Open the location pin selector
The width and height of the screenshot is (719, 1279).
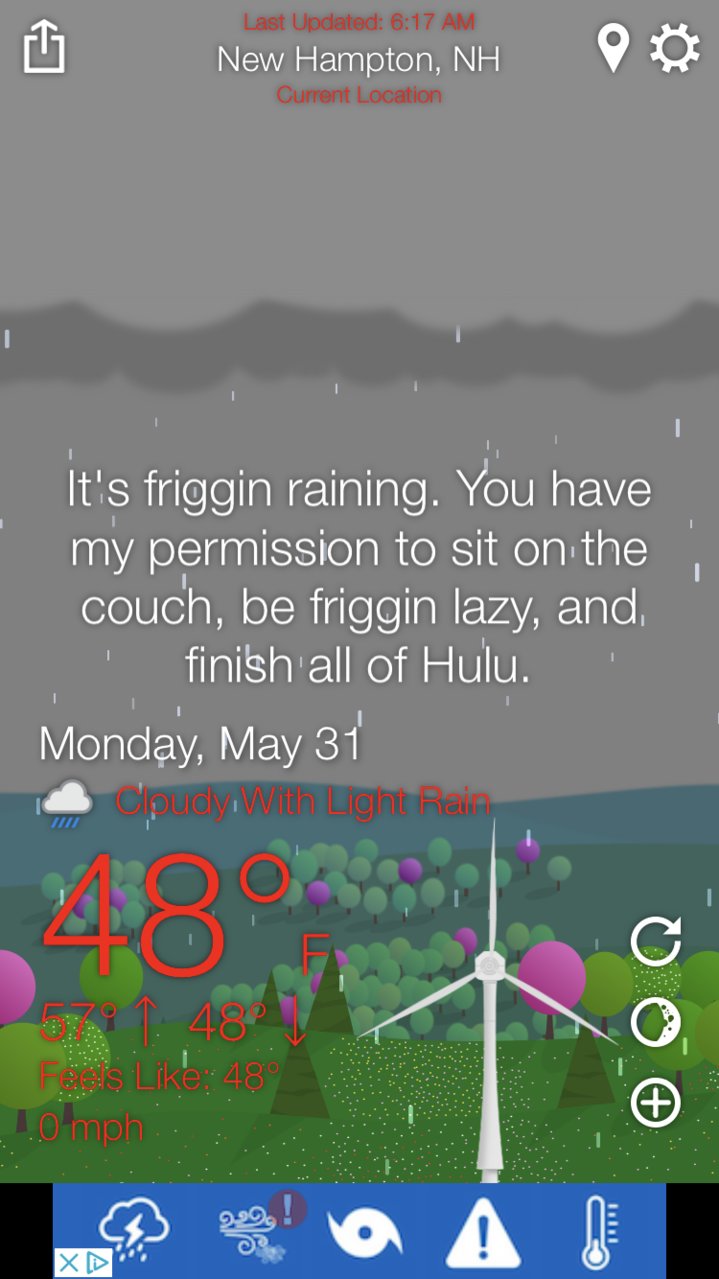pos(613,47)
